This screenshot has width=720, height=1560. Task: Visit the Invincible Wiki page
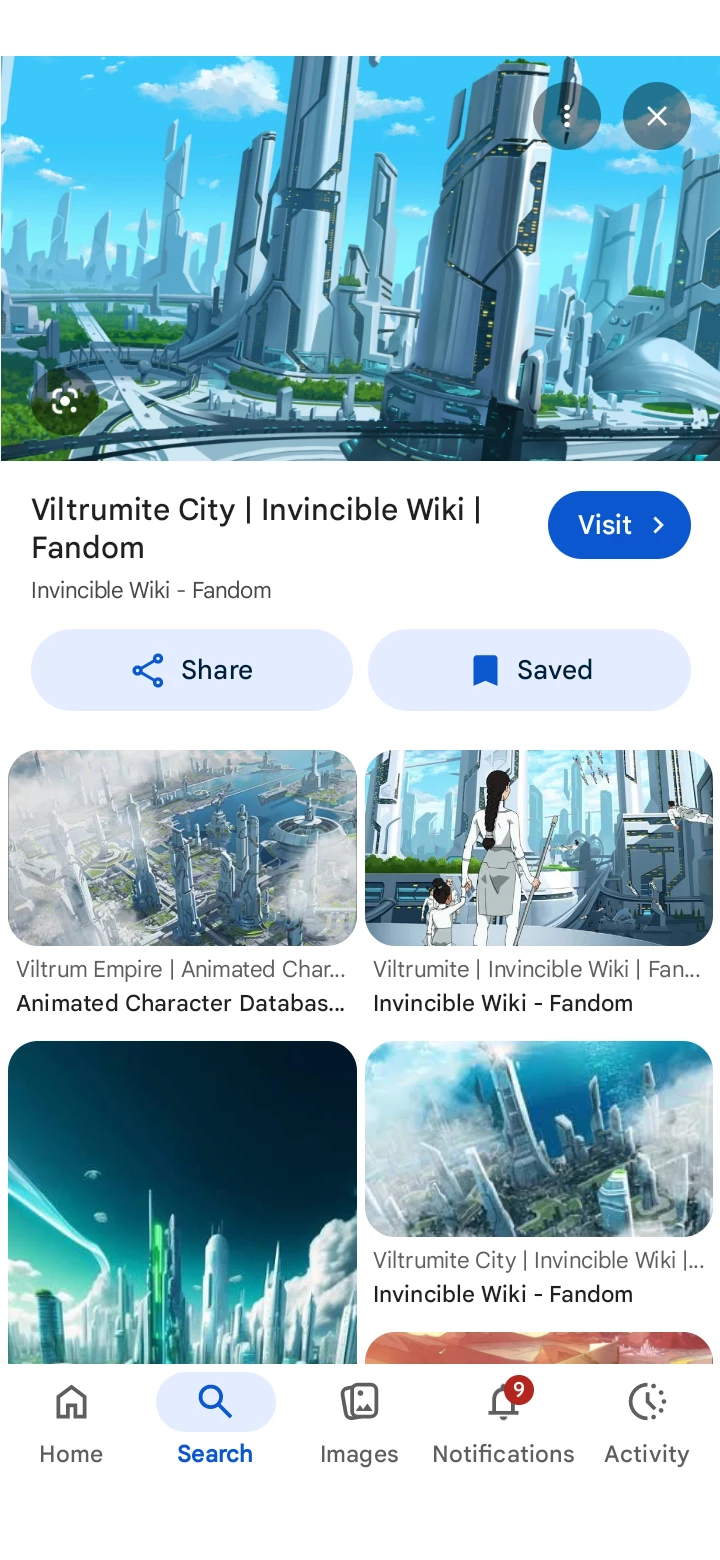click(618, 525)
